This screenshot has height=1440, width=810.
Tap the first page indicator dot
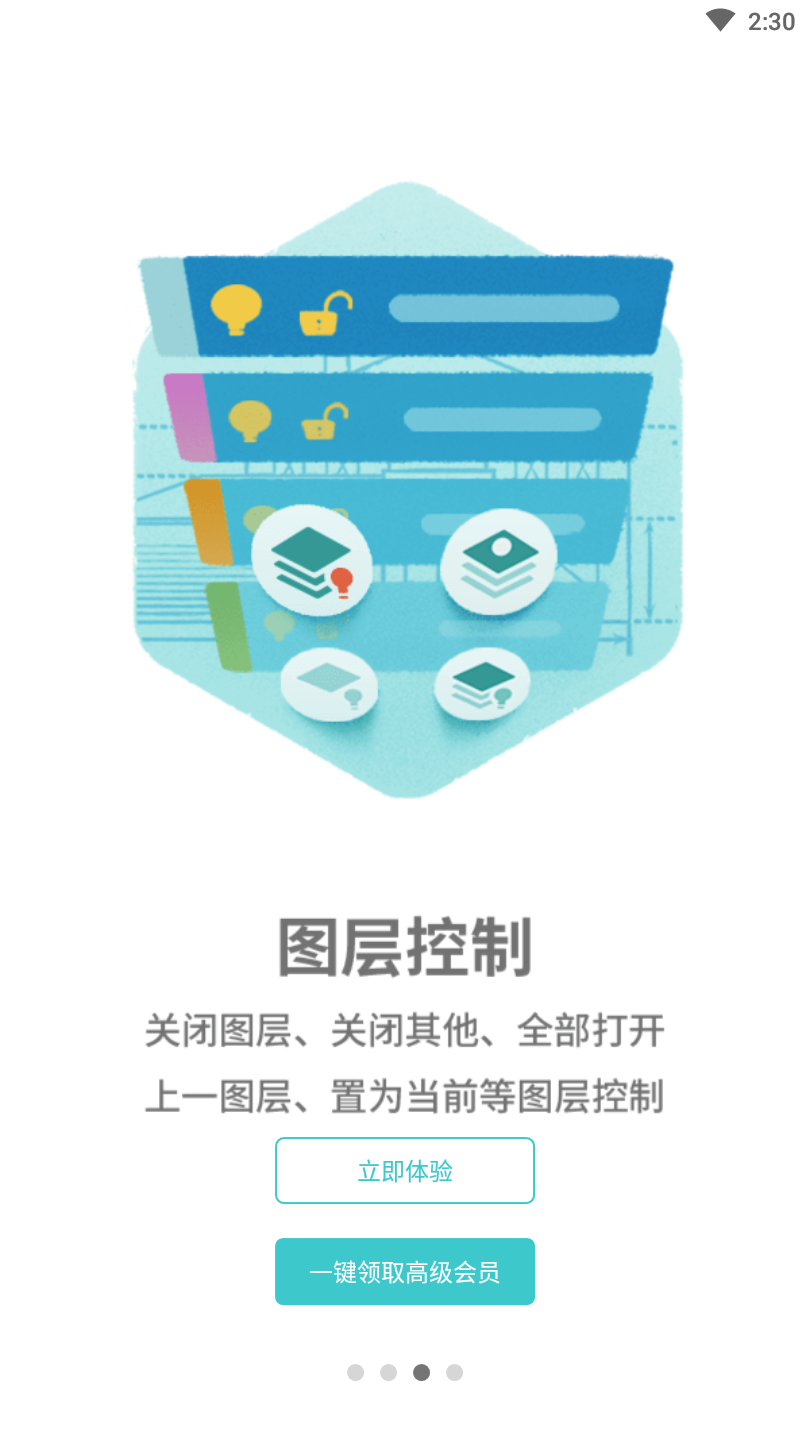click(x=355, y=1373)
